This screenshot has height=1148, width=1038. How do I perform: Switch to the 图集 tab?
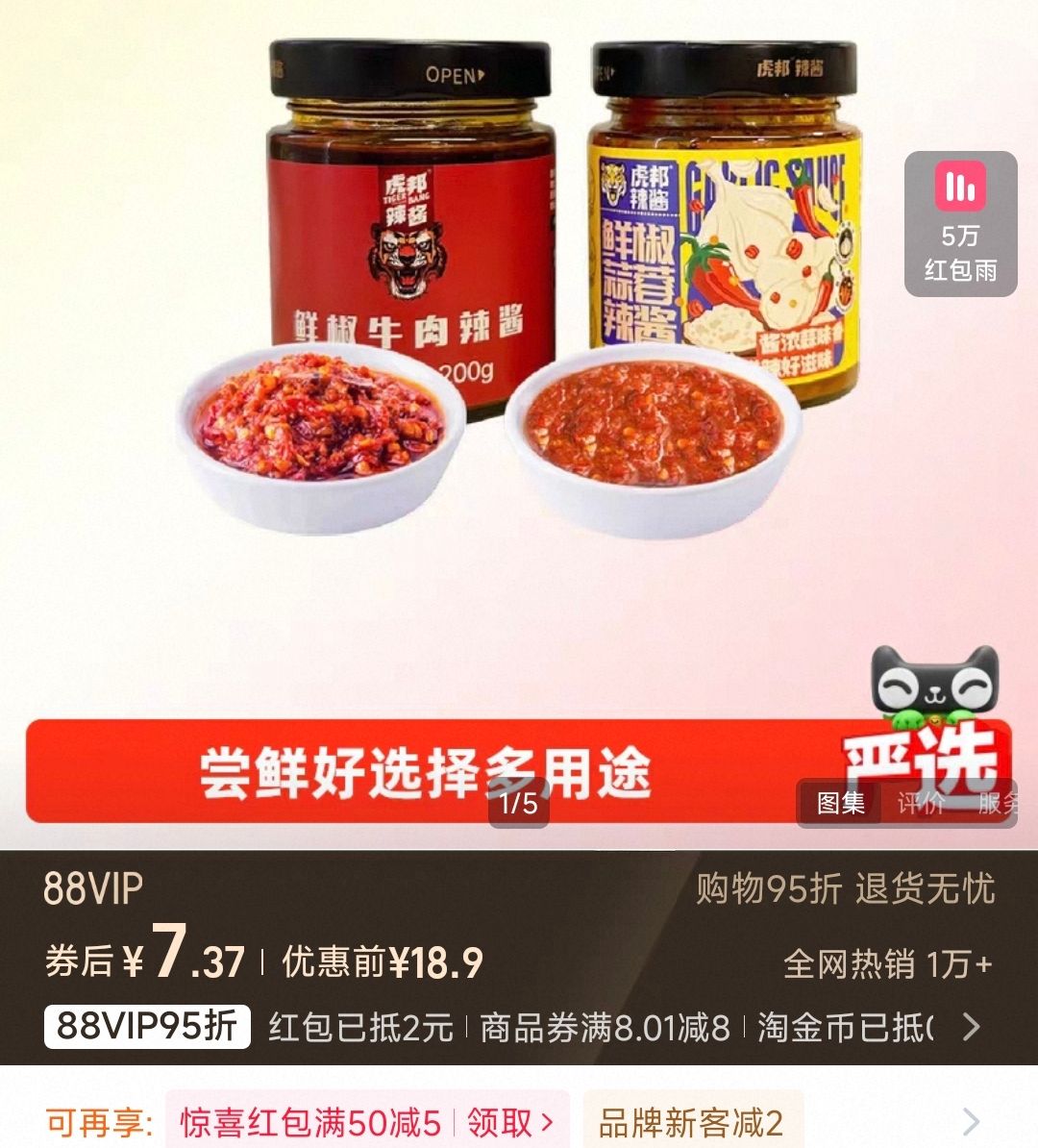click(840, 803)
